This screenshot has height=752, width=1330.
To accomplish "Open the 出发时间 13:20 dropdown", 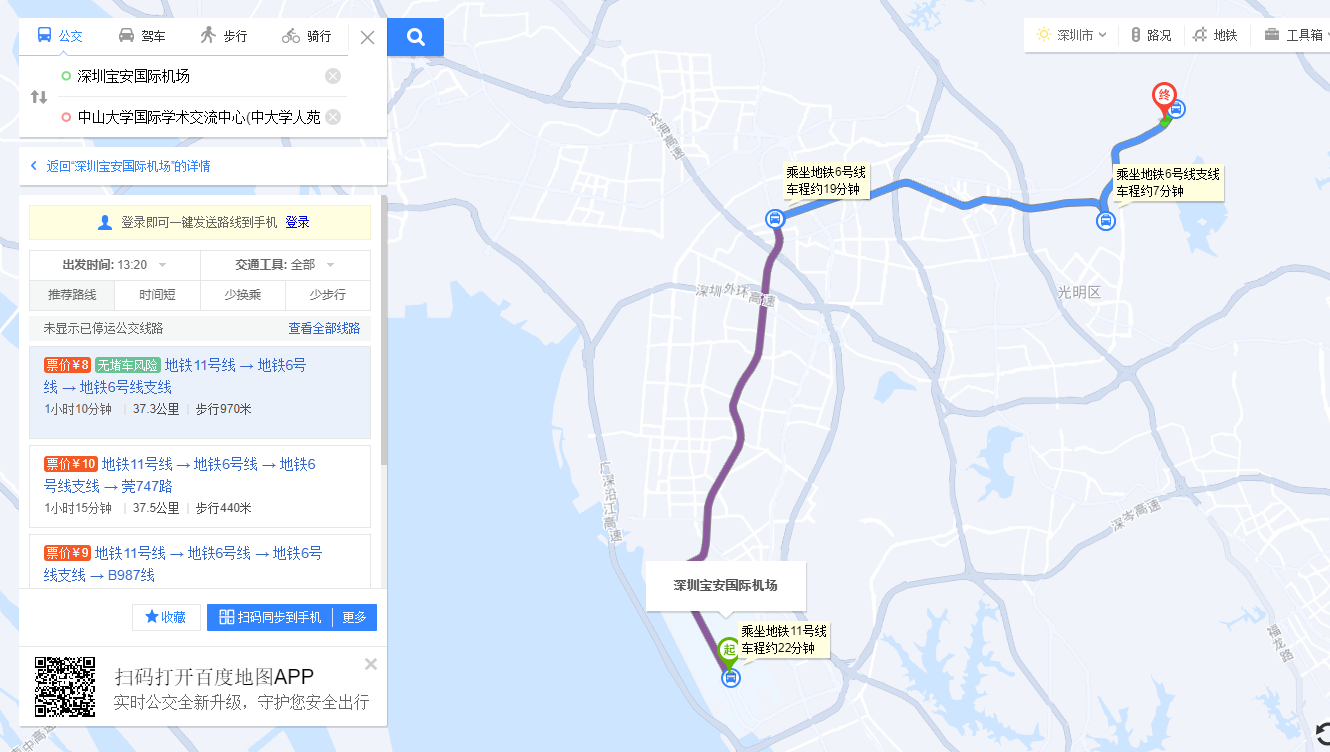I will click(115, 265).
